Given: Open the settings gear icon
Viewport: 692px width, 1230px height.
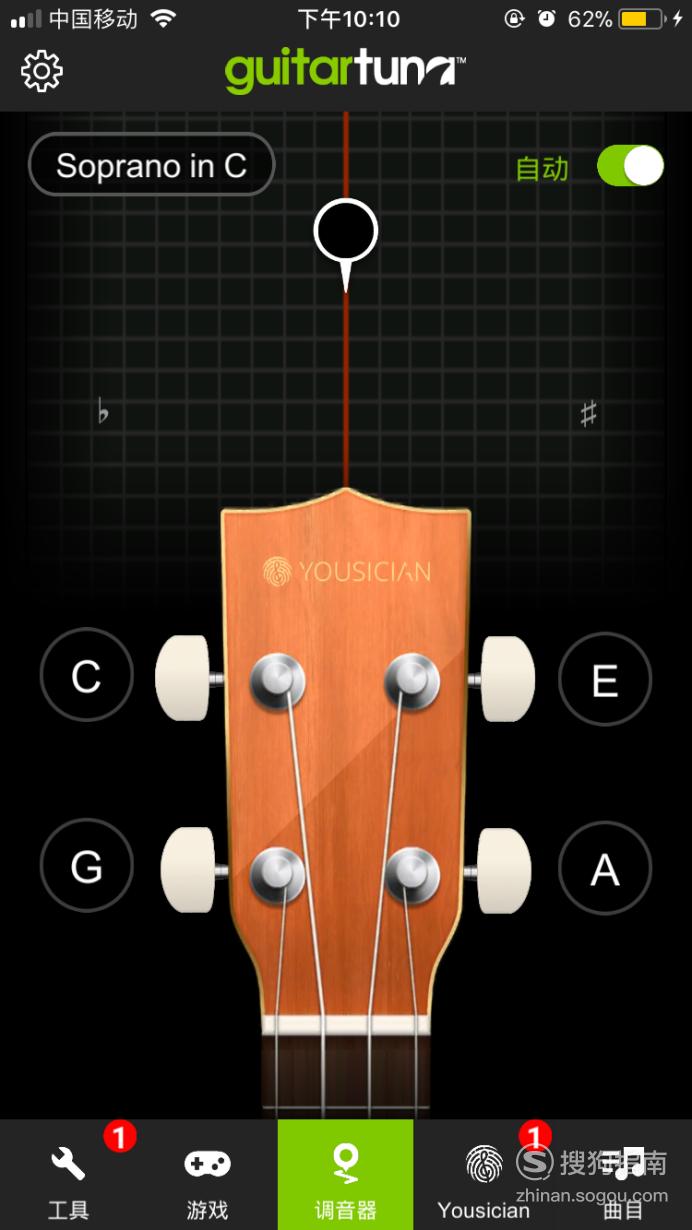Looking at the screenshot, I should click(42, 71).
